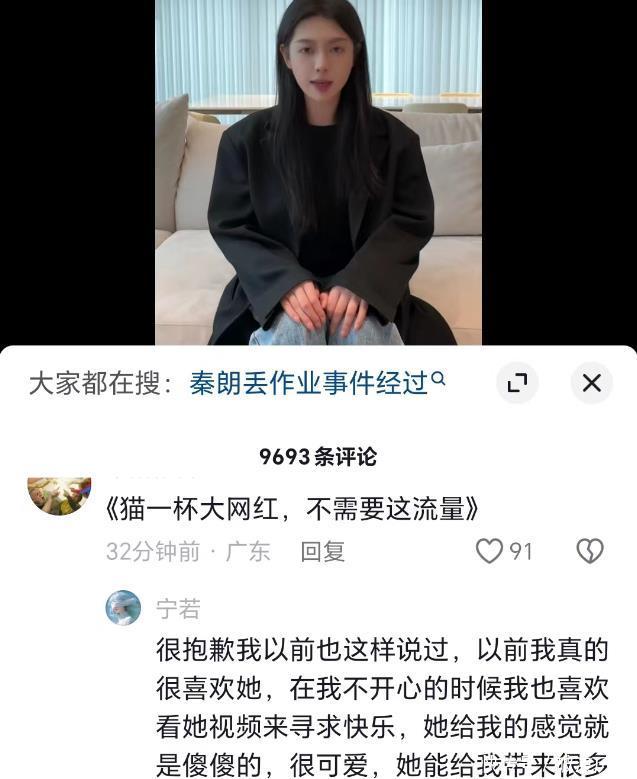Screen dimensions: 637x779
Task: Open 宁若's profile avatar
Action: (124, 607)
